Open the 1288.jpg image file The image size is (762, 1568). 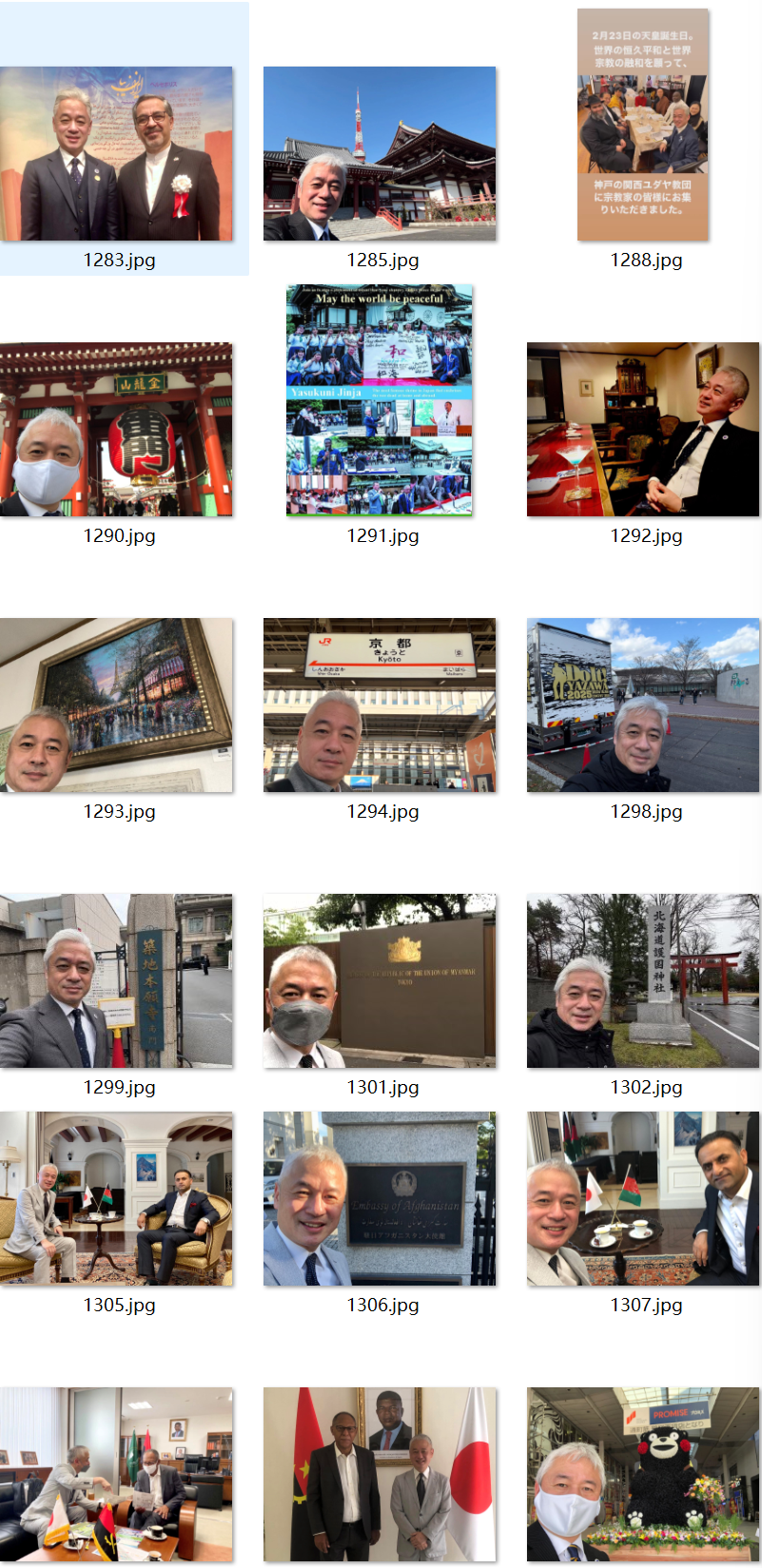[643, 125]
